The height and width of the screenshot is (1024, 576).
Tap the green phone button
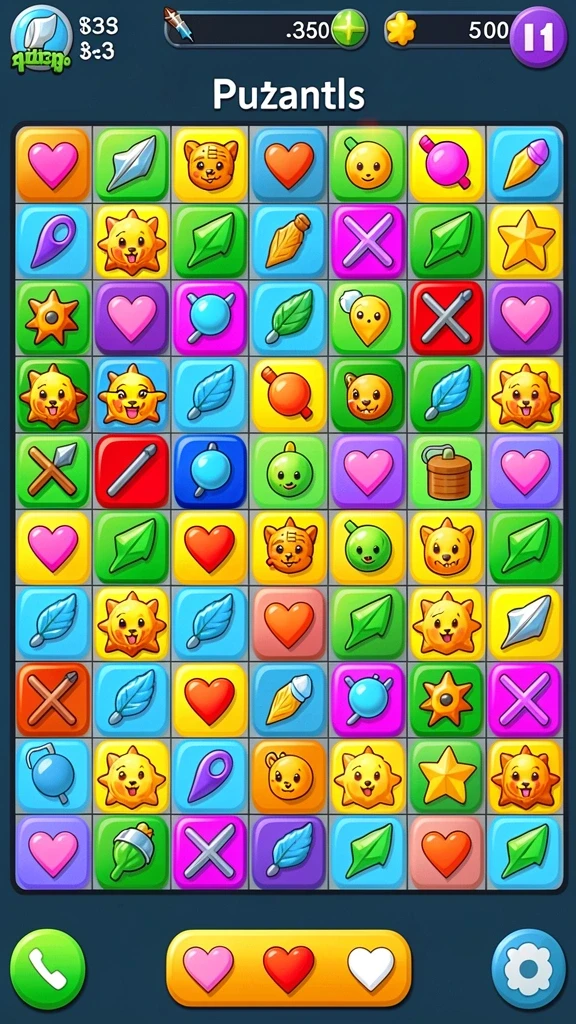pyautogui.click(x=48, y=969)
